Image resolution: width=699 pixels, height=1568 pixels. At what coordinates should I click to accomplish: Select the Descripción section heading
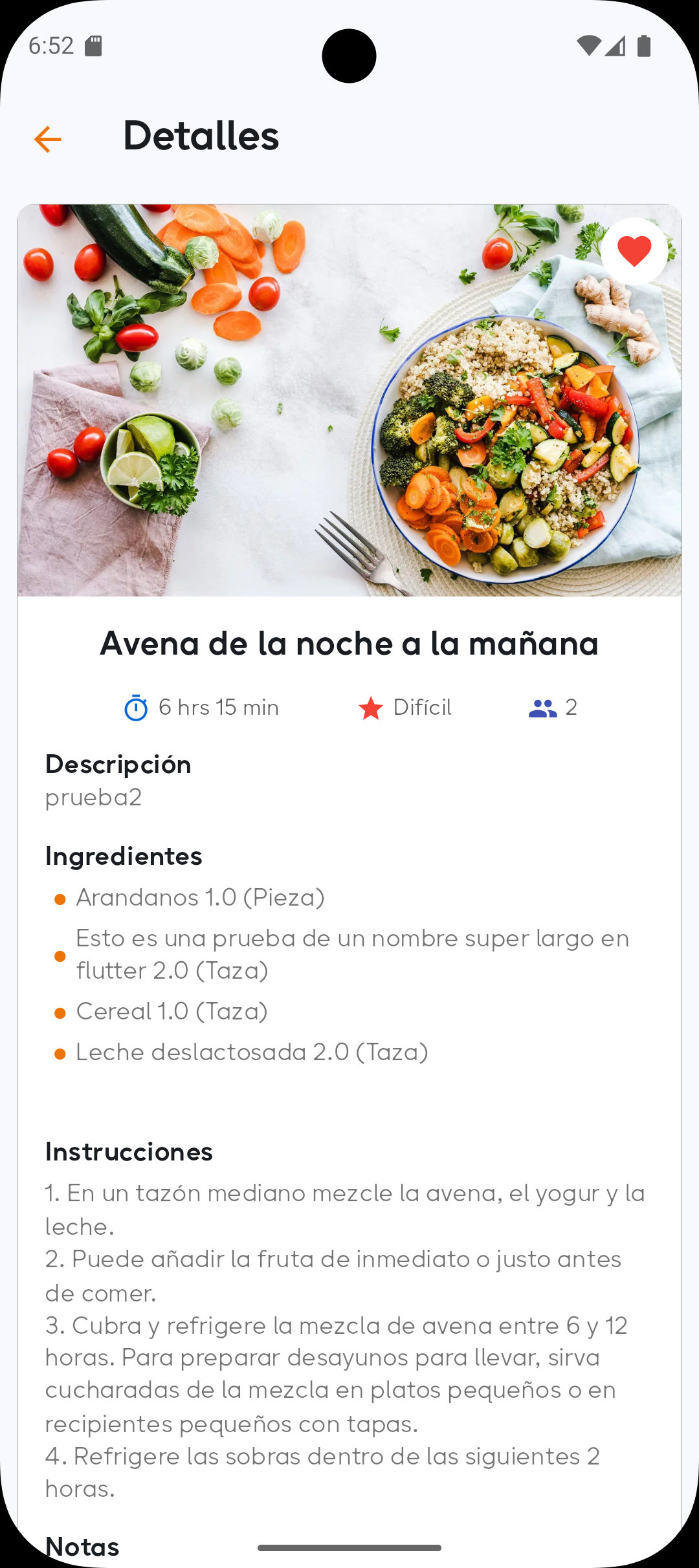coord(117,764)
